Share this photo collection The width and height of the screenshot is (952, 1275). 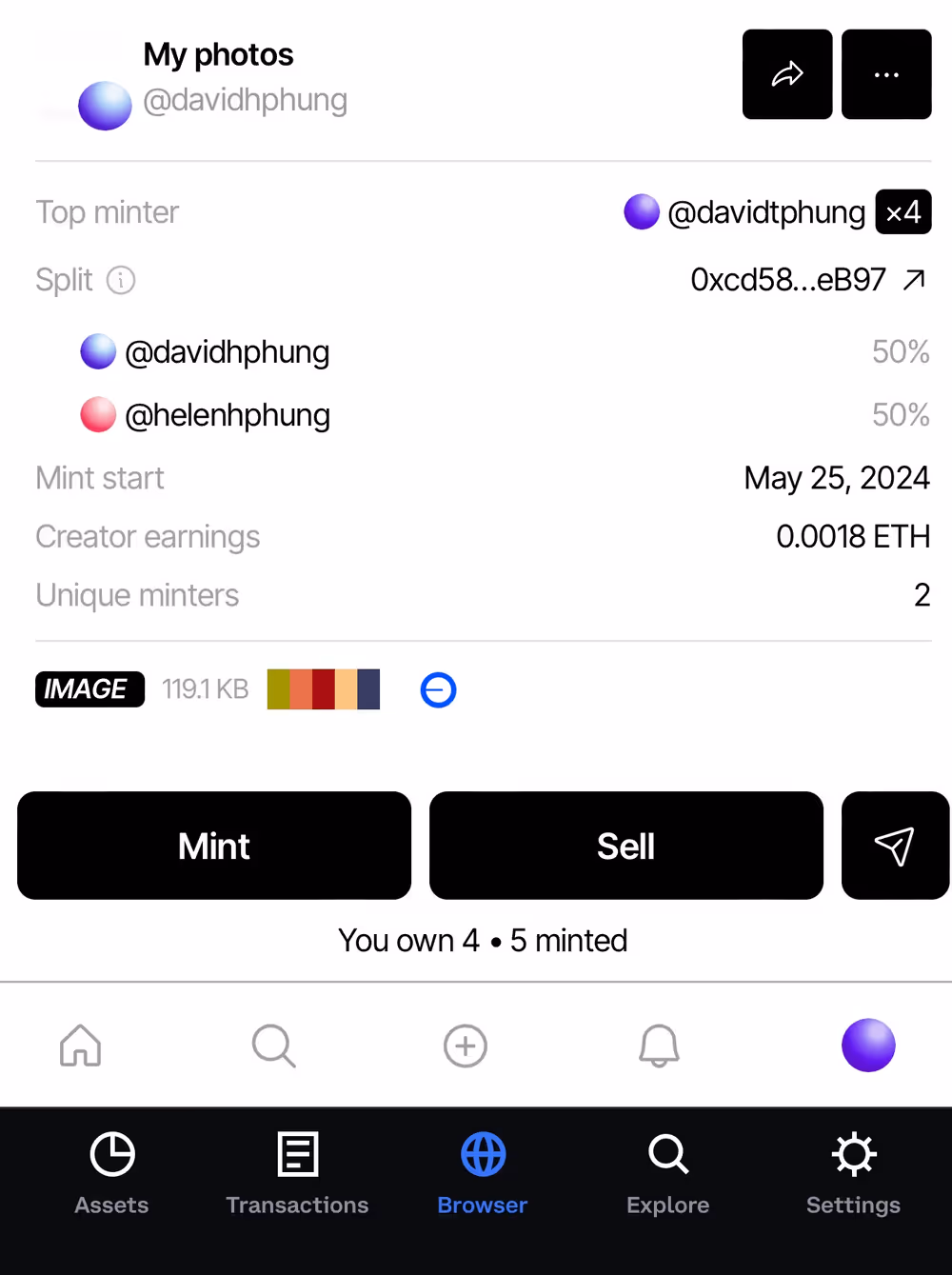coord(787,74)
